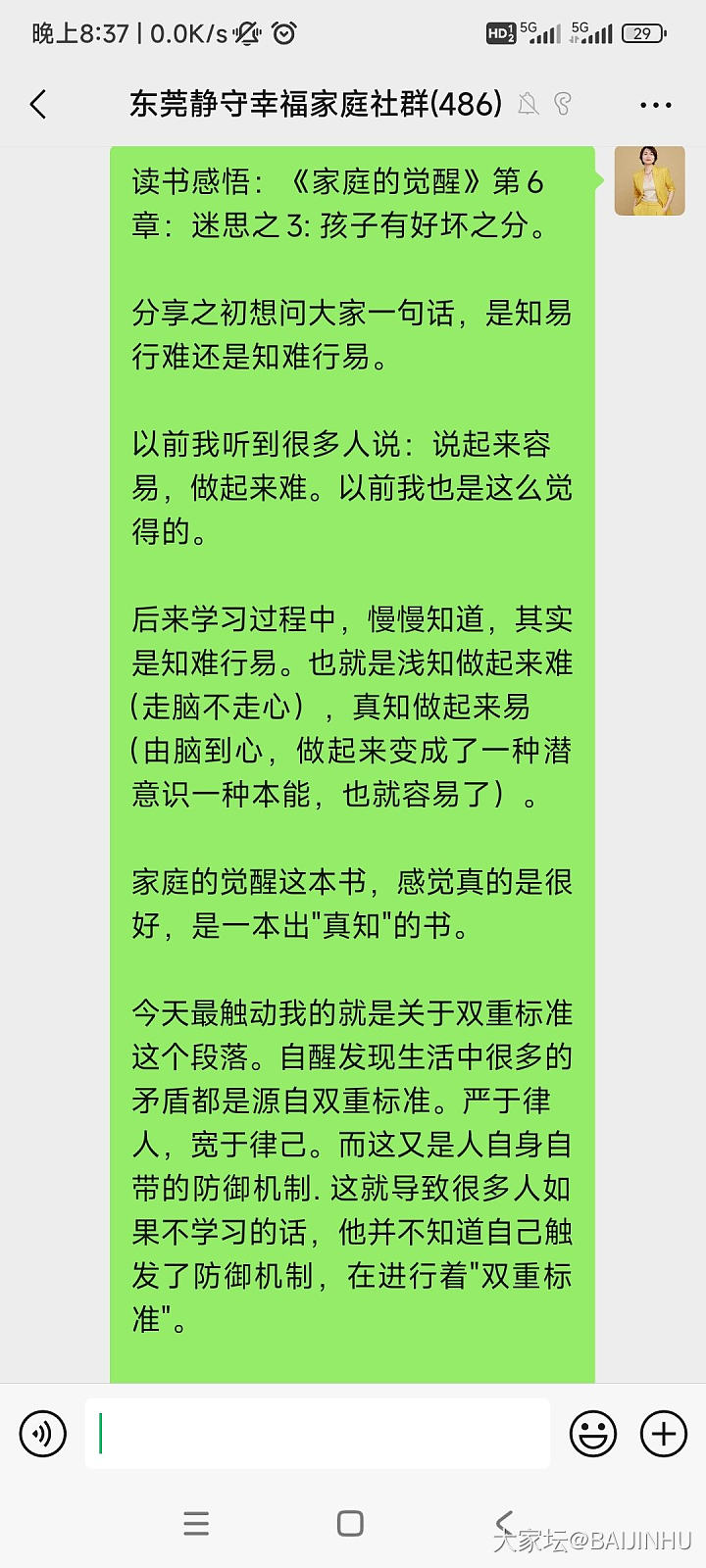The width and height of the screenshot is (706, 1568).
Task: Open the sender's profile avatar
Action: tap(649, 180)
